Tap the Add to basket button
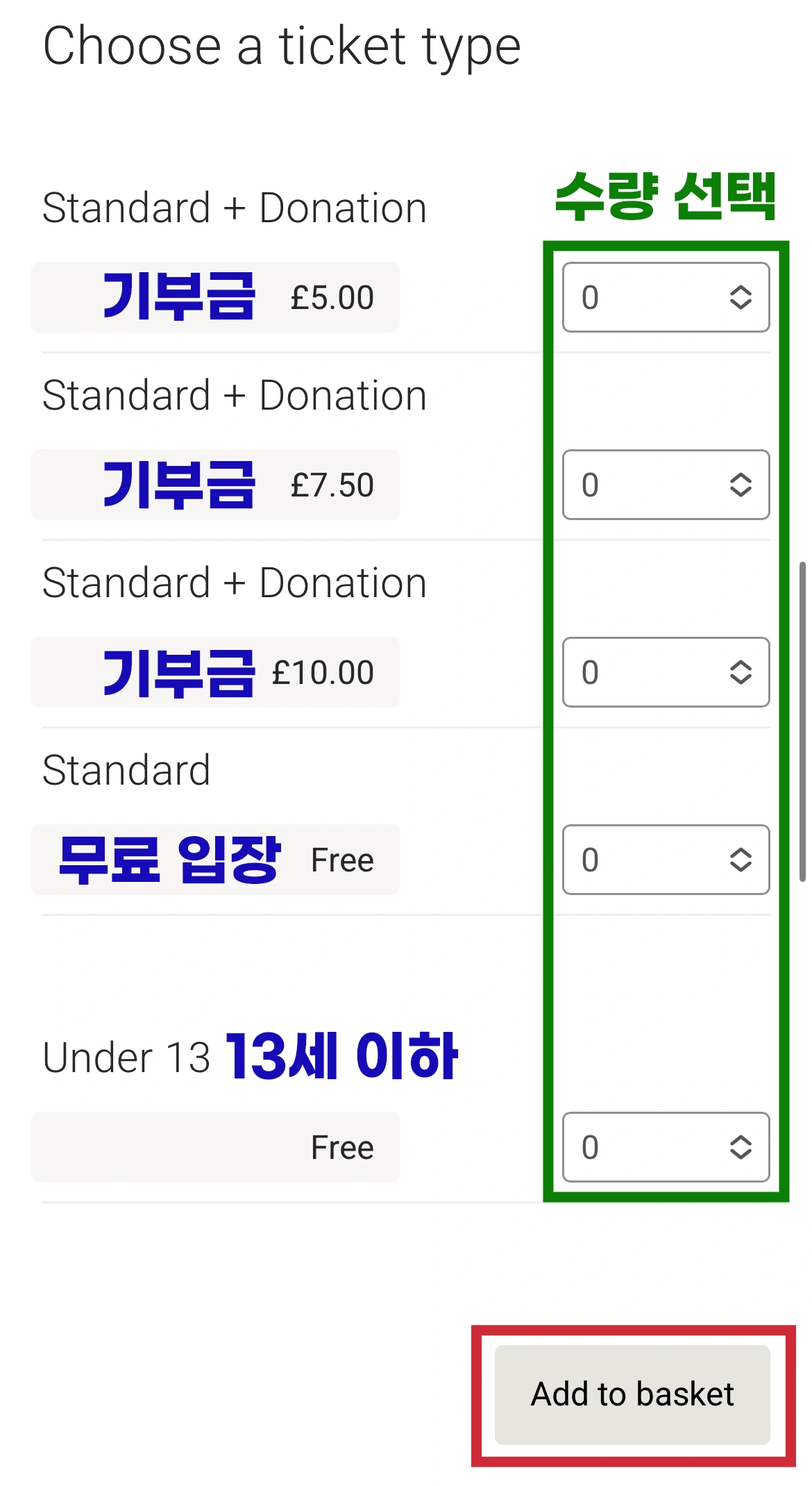This screenshot has width=812, height=1486. click(632, 1394)
